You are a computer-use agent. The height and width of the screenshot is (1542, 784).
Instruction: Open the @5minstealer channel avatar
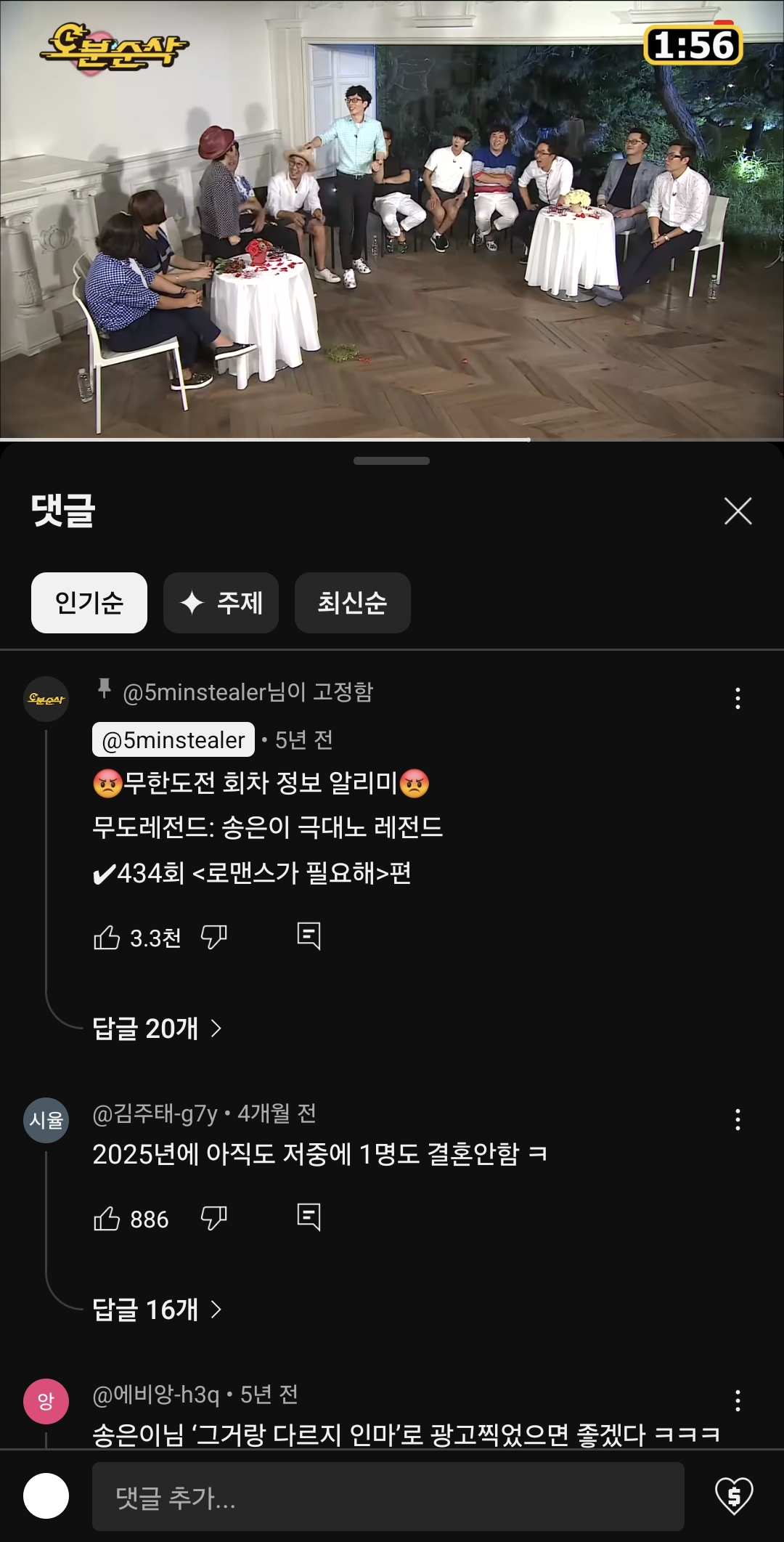[x=46, y=699]
